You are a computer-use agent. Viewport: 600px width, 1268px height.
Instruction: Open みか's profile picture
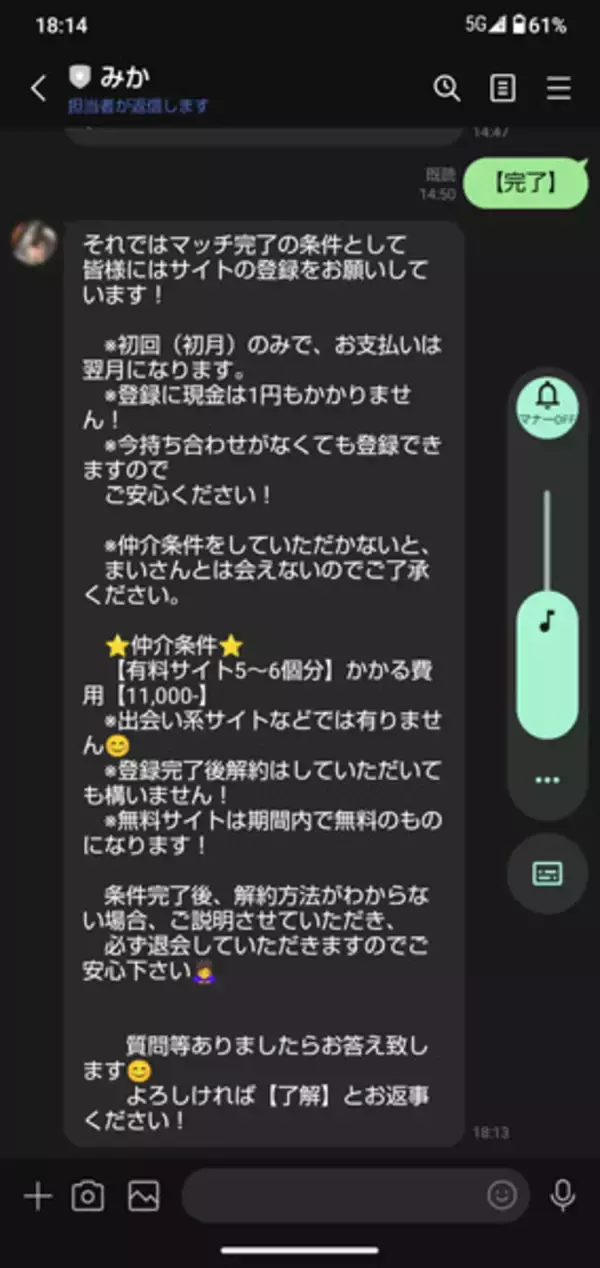pos(33,242)
